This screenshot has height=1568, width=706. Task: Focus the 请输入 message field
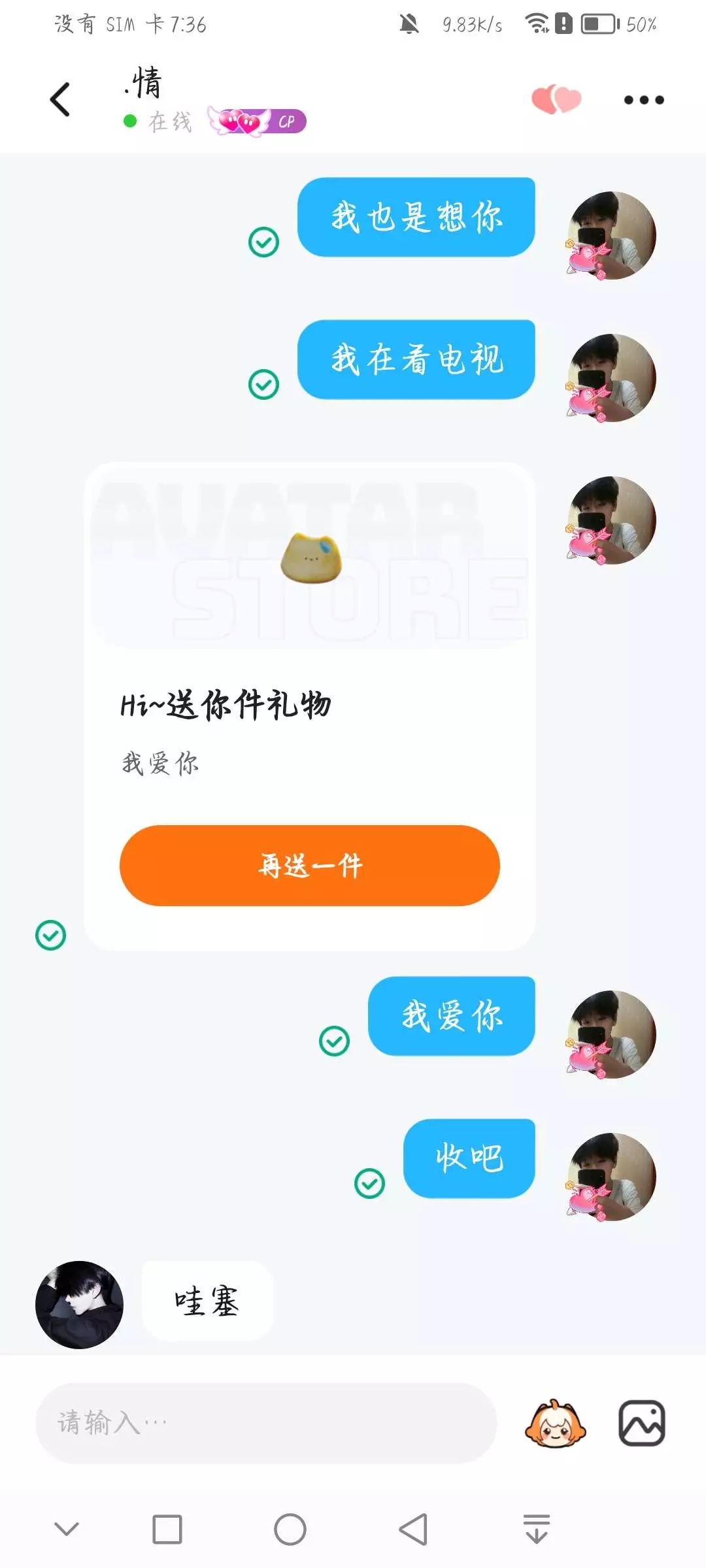tap(267, 1422)
